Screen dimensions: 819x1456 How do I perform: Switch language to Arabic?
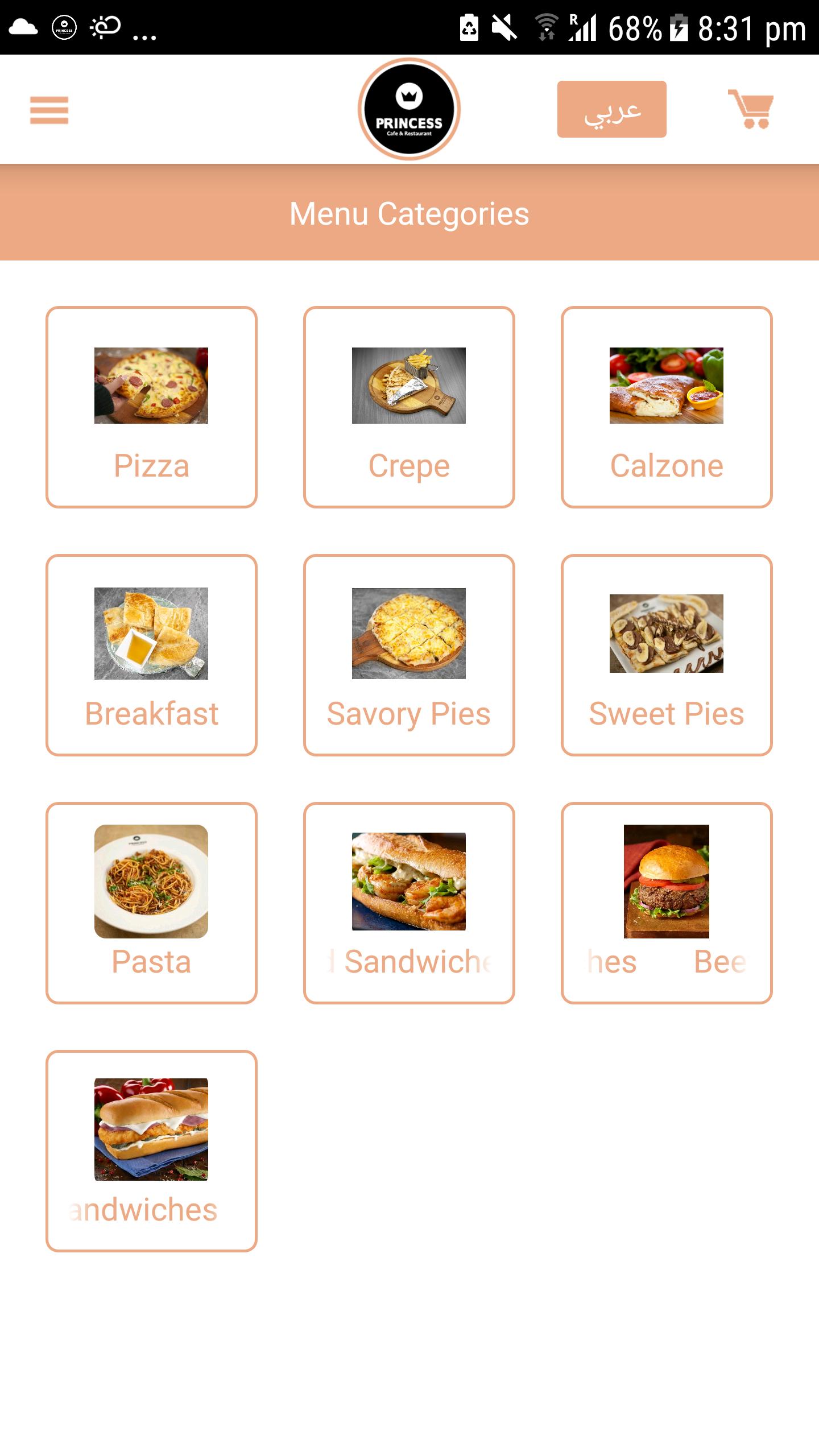pos(611,109)
